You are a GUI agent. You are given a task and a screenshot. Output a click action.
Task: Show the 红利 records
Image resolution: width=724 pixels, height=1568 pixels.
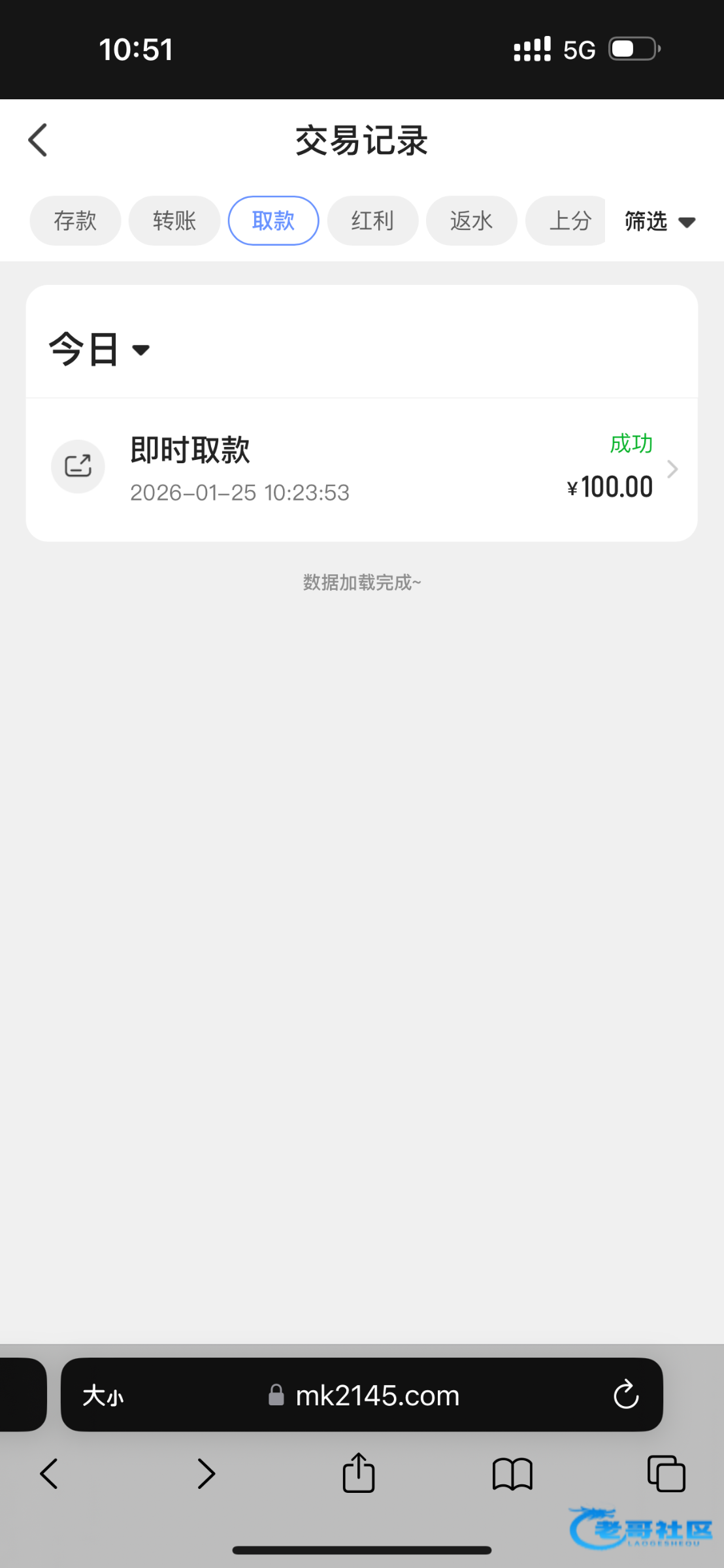tap(372, 221)
